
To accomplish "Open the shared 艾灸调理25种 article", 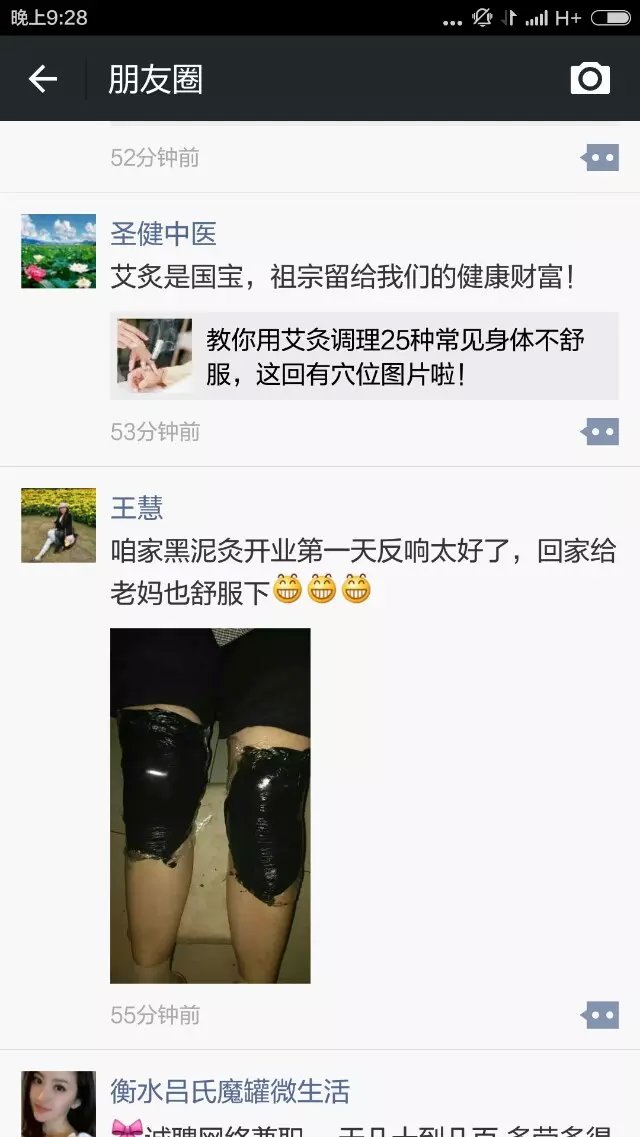I will pyautogui.click(x=364, y=357).
